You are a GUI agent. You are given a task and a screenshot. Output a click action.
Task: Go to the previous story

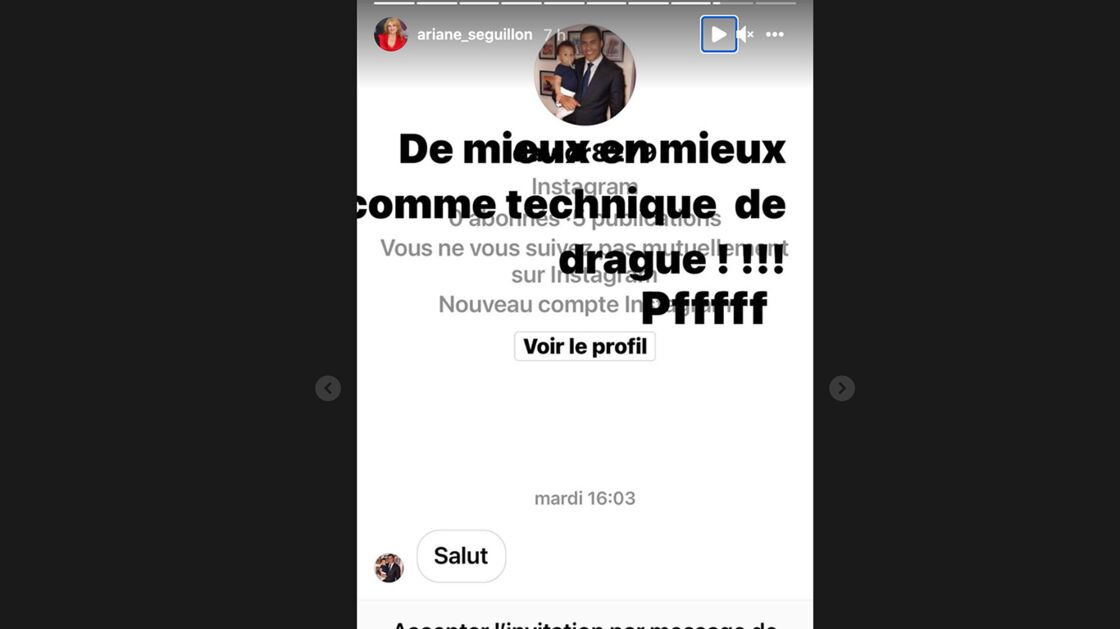pos(328,388)
